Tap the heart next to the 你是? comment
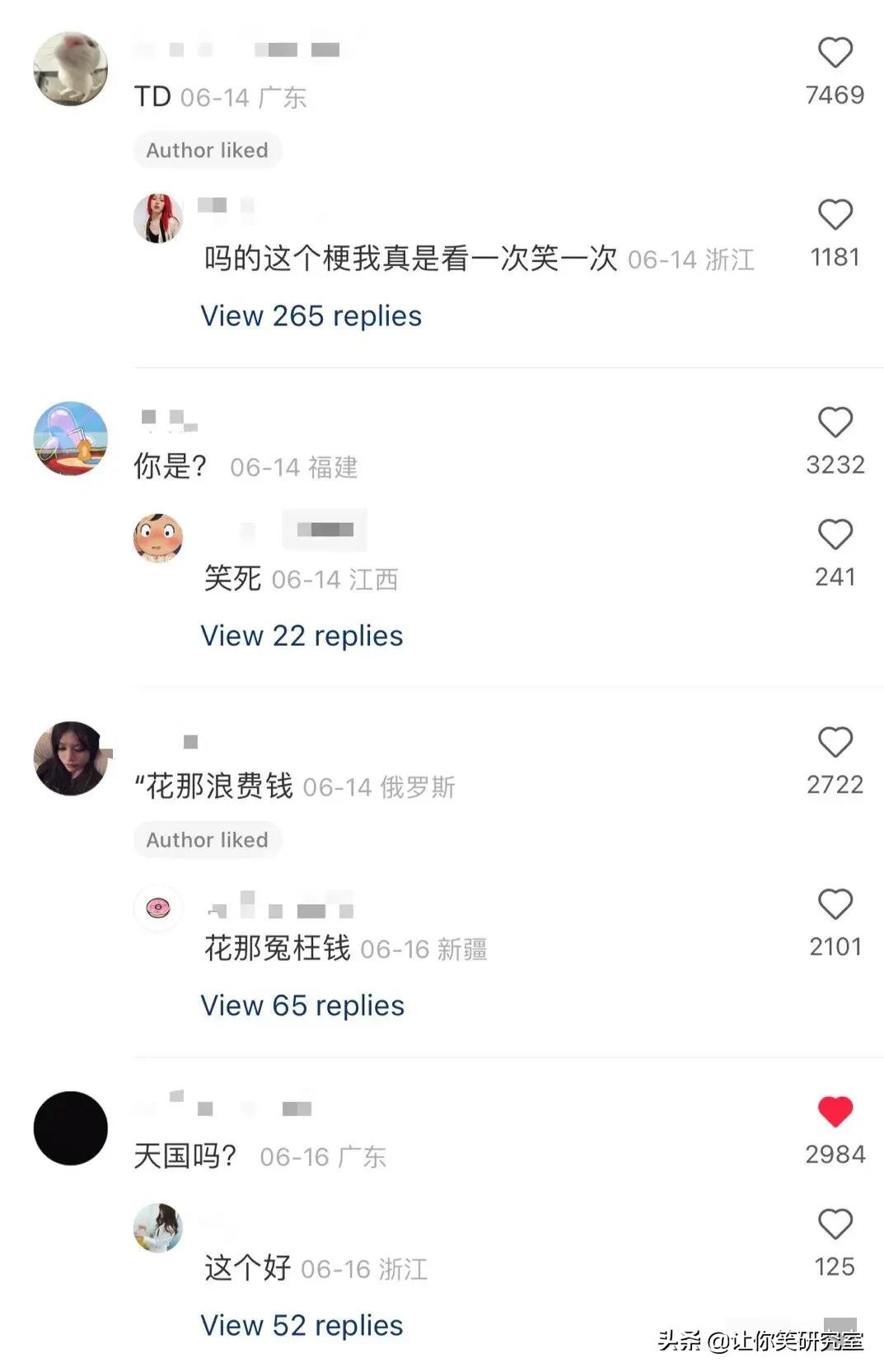Screen dimensions: 884x1372 tap(835, 422)
